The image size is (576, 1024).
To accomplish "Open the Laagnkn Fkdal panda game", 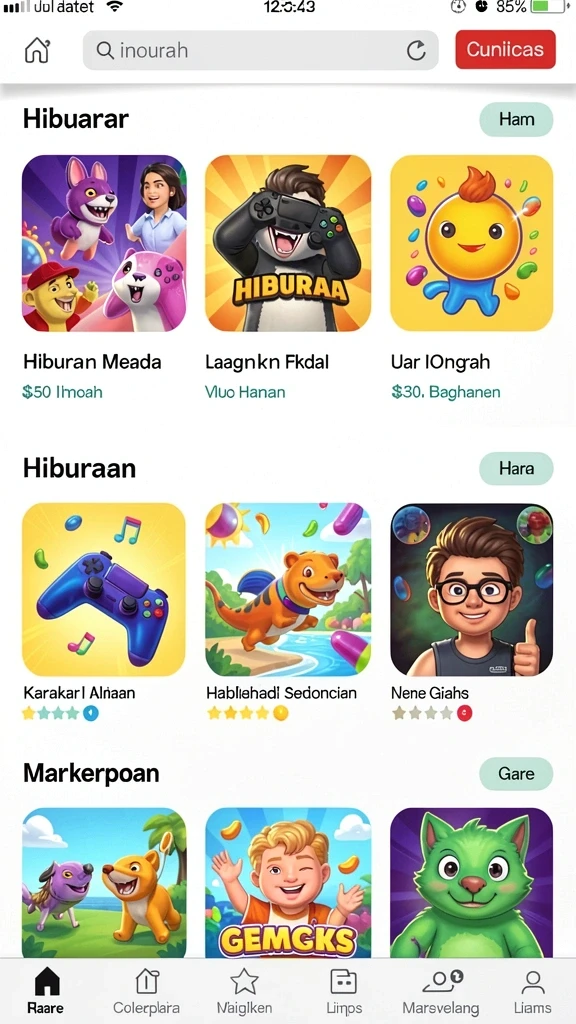I will [288, 244].
